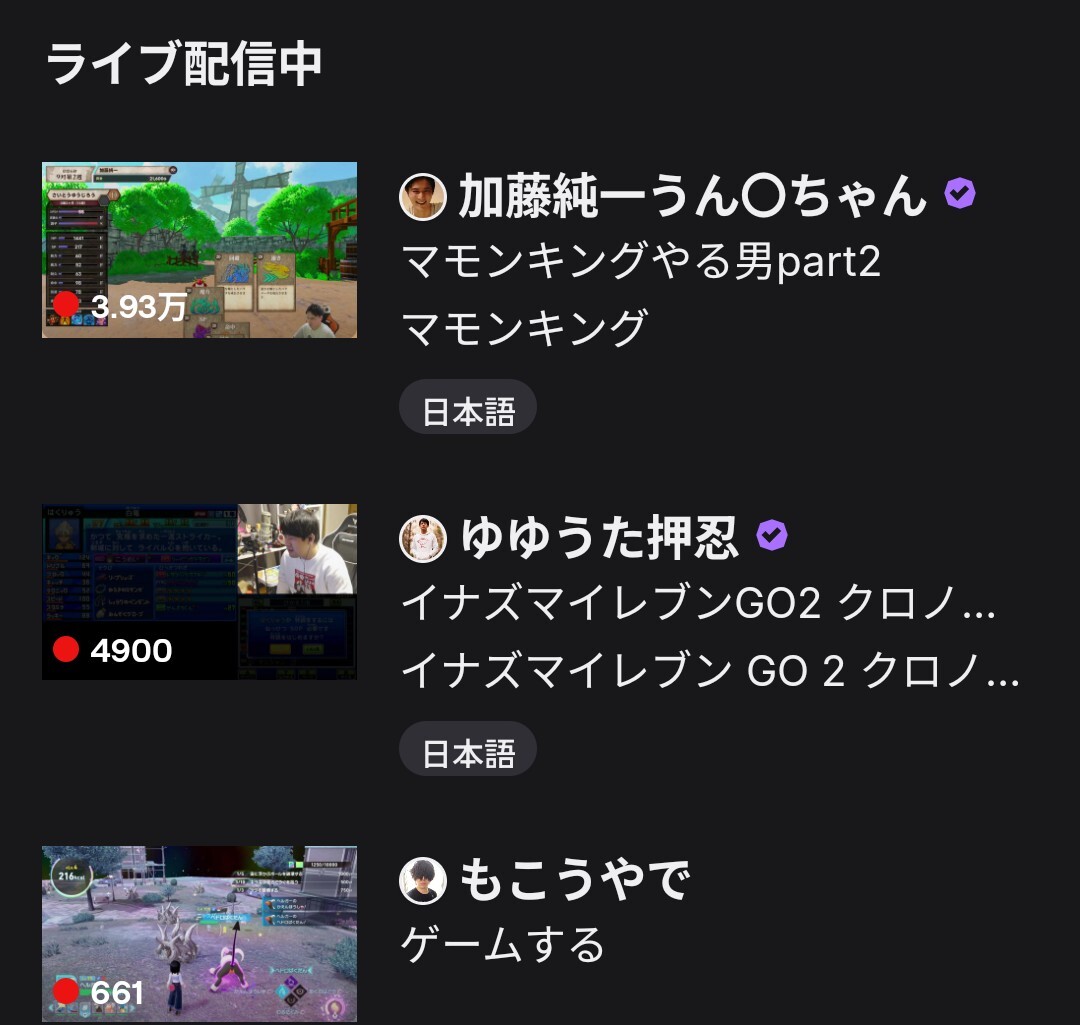Open the もこうやで channel name
This screenshot has width=1080, height=1025.
[575, 880]
